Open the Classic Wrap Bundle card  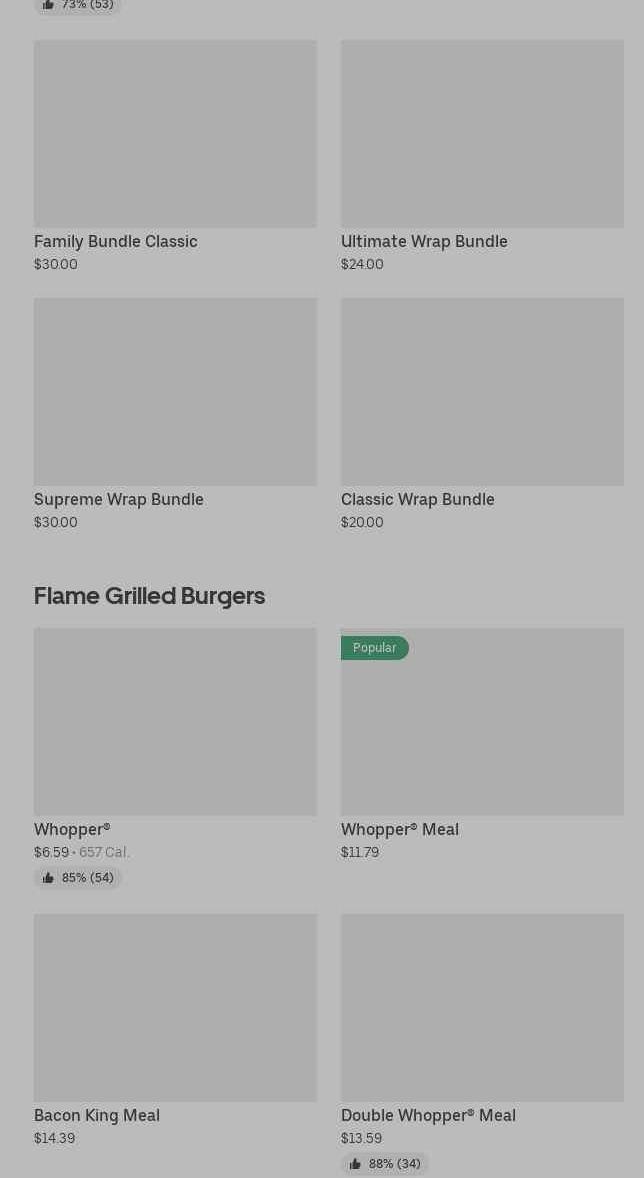482,414
